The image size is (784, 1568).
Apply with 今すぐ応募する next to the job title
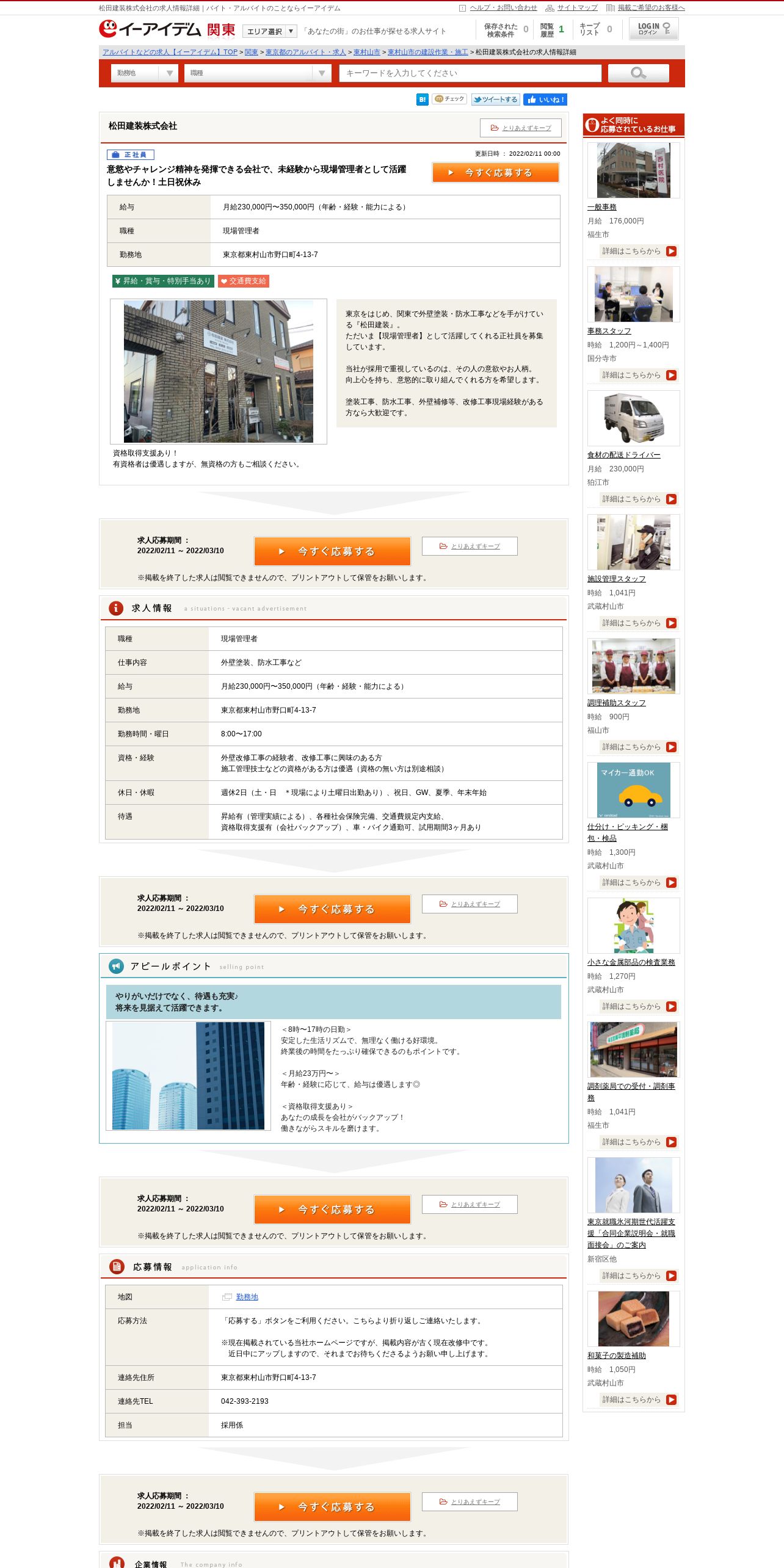coord(496,173)
